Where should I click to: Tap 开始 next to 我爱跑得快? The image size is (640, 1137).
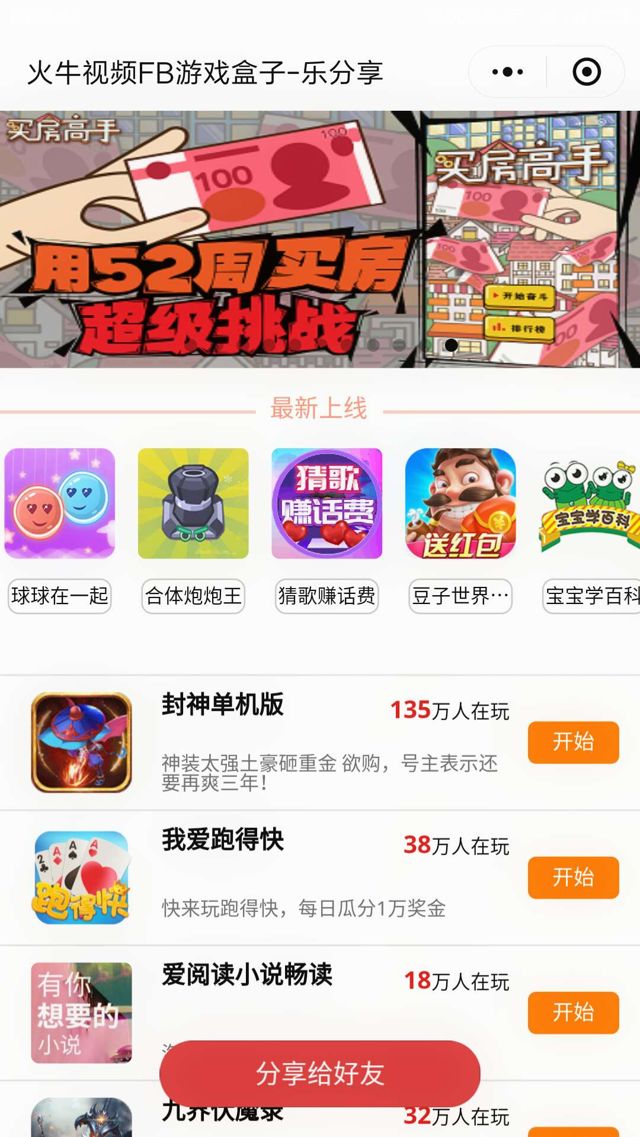(x=573, y=877)
